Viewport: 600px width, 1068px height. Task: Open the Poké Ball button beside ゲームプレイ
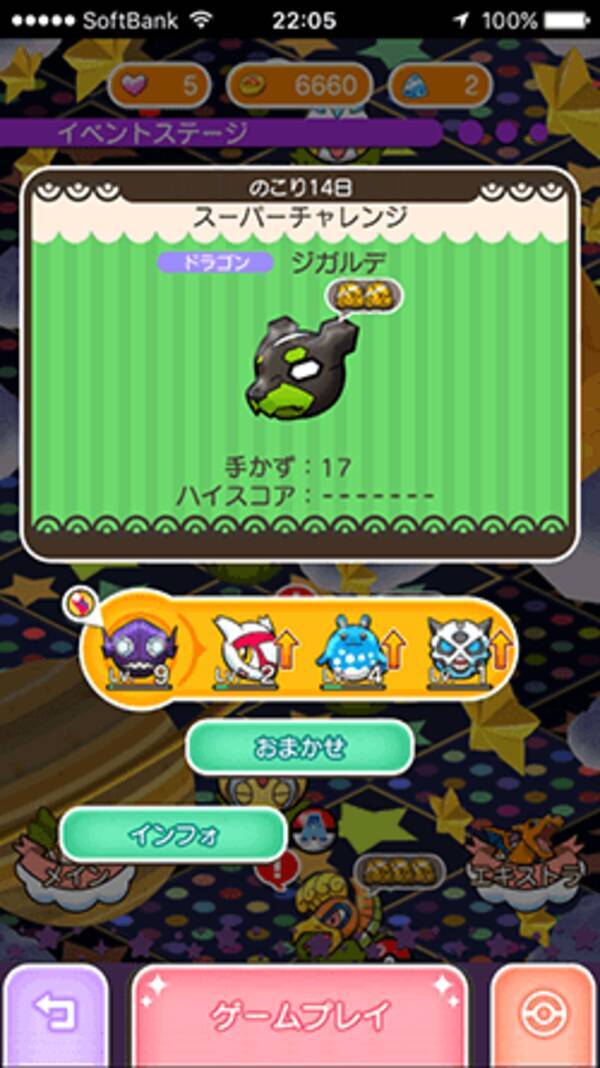click(545, 1016)
